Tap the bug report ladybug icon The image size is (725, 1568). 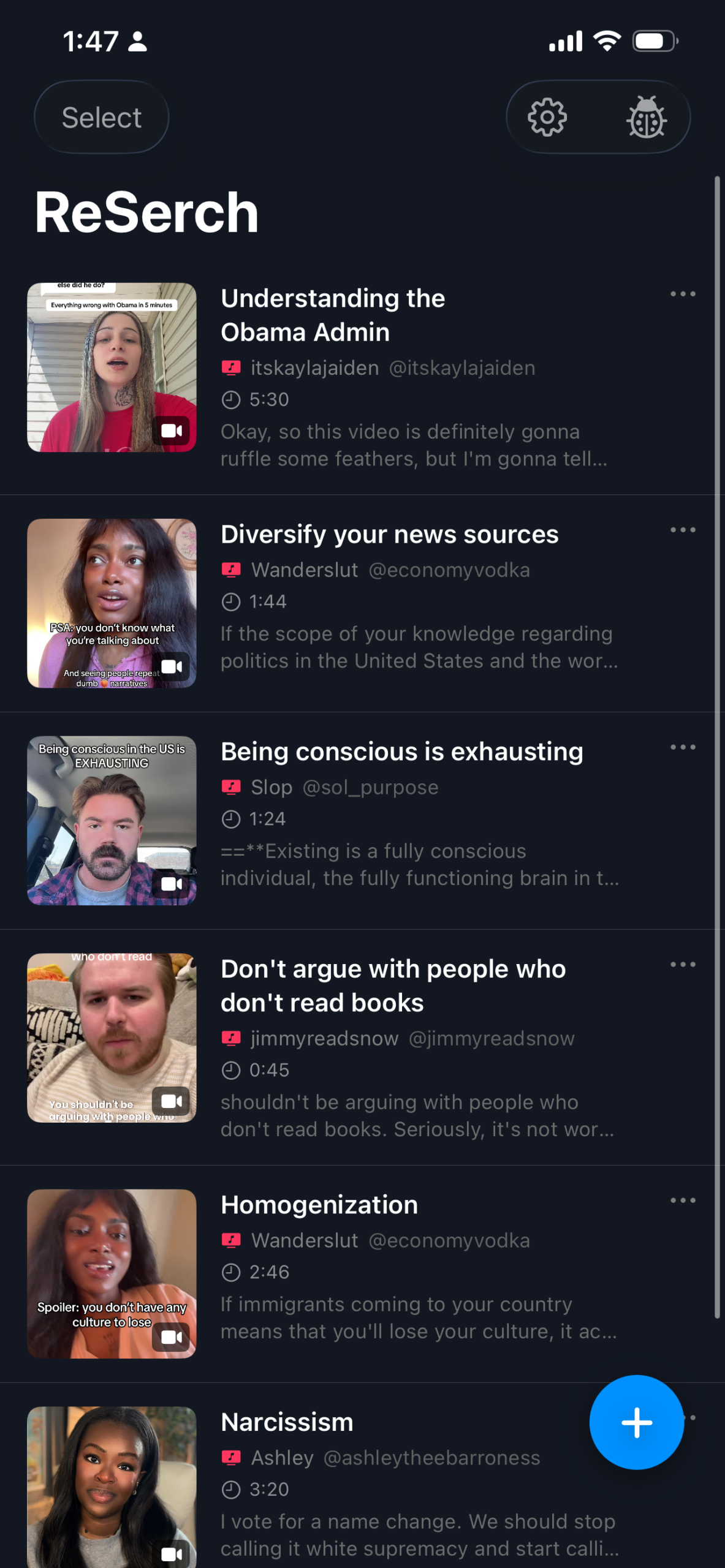(x=648, y=117)
